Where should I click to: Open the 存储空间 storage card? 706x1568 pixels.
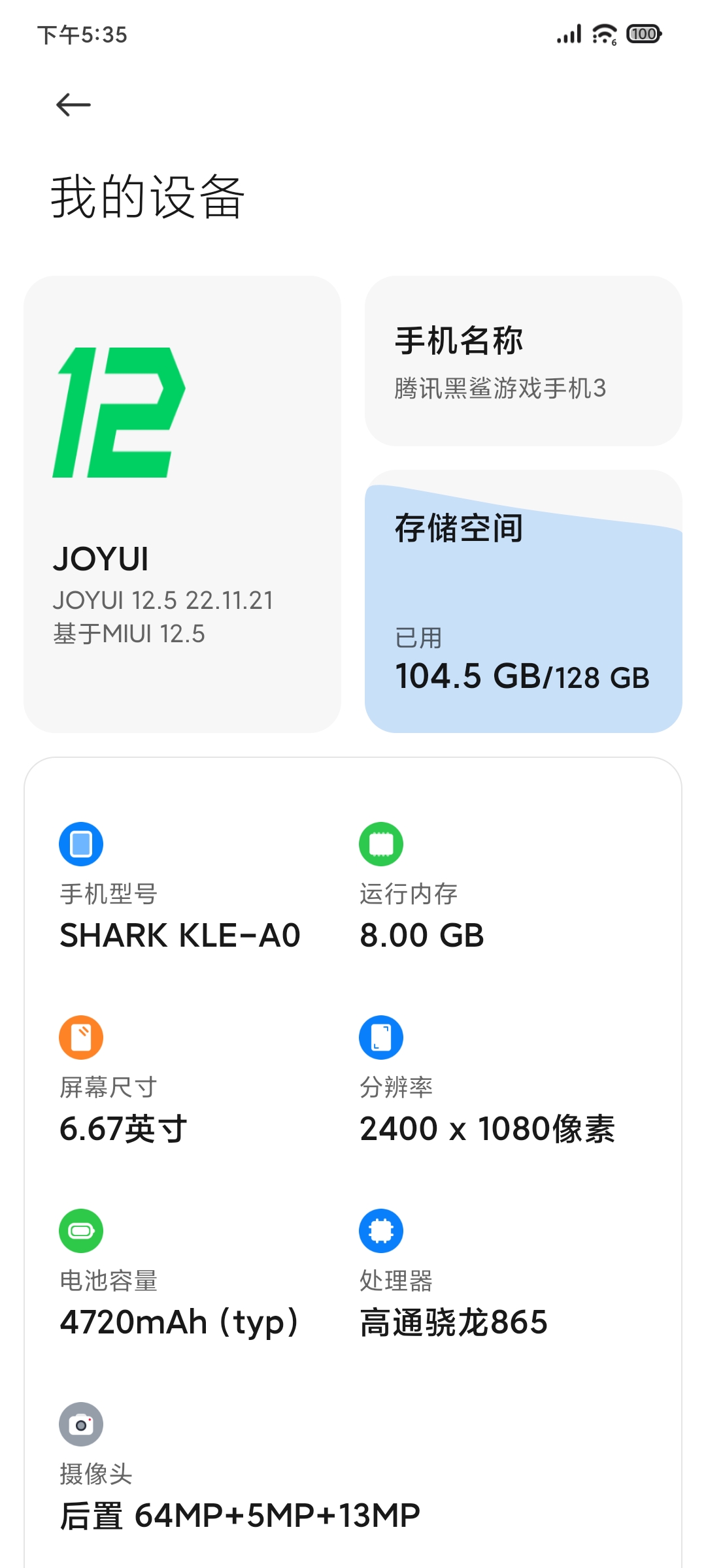523,601
